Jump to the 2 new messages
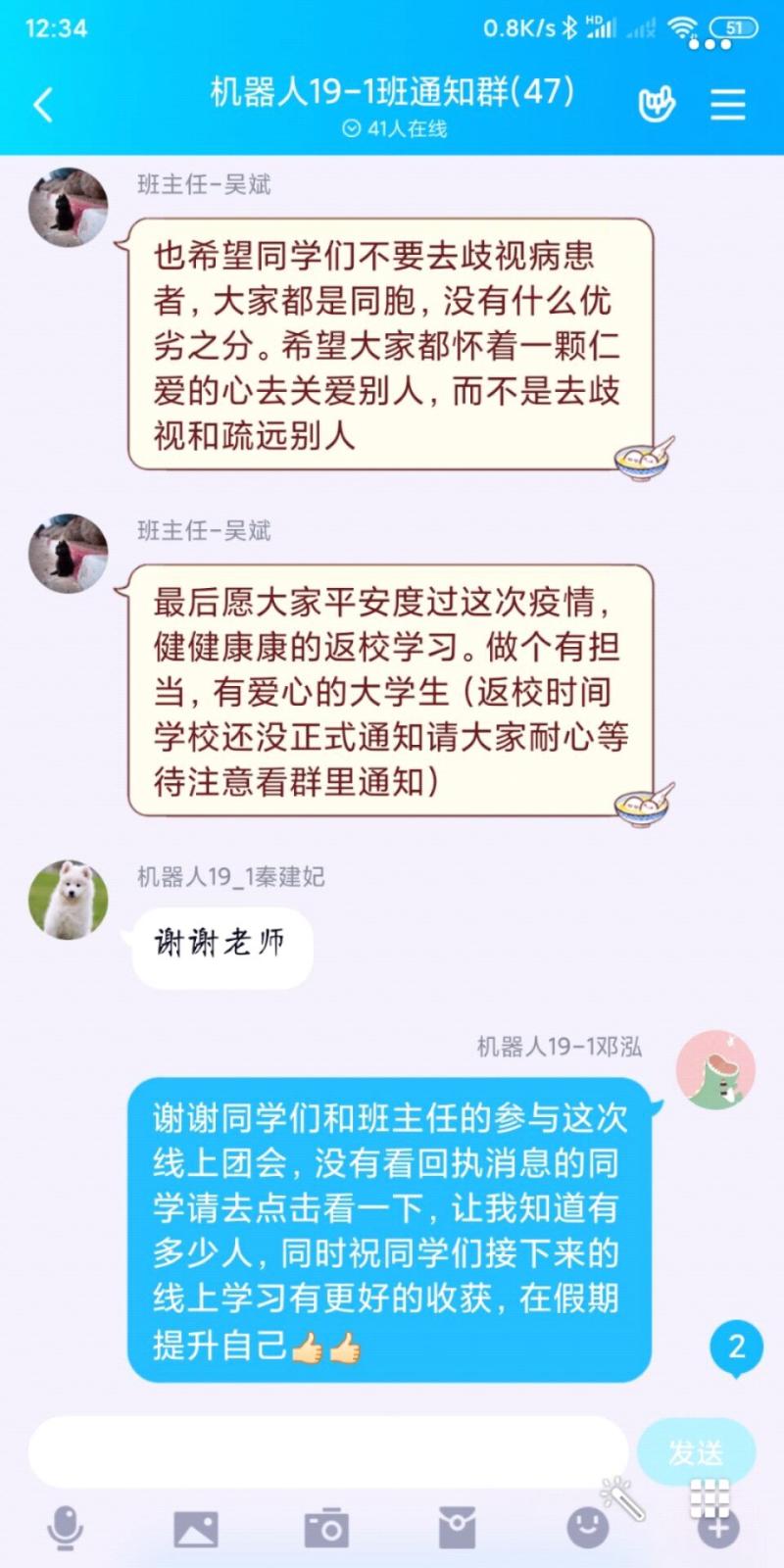Image resolution: width=784 pixels, height=1568 pixels. pos(736,1347)
